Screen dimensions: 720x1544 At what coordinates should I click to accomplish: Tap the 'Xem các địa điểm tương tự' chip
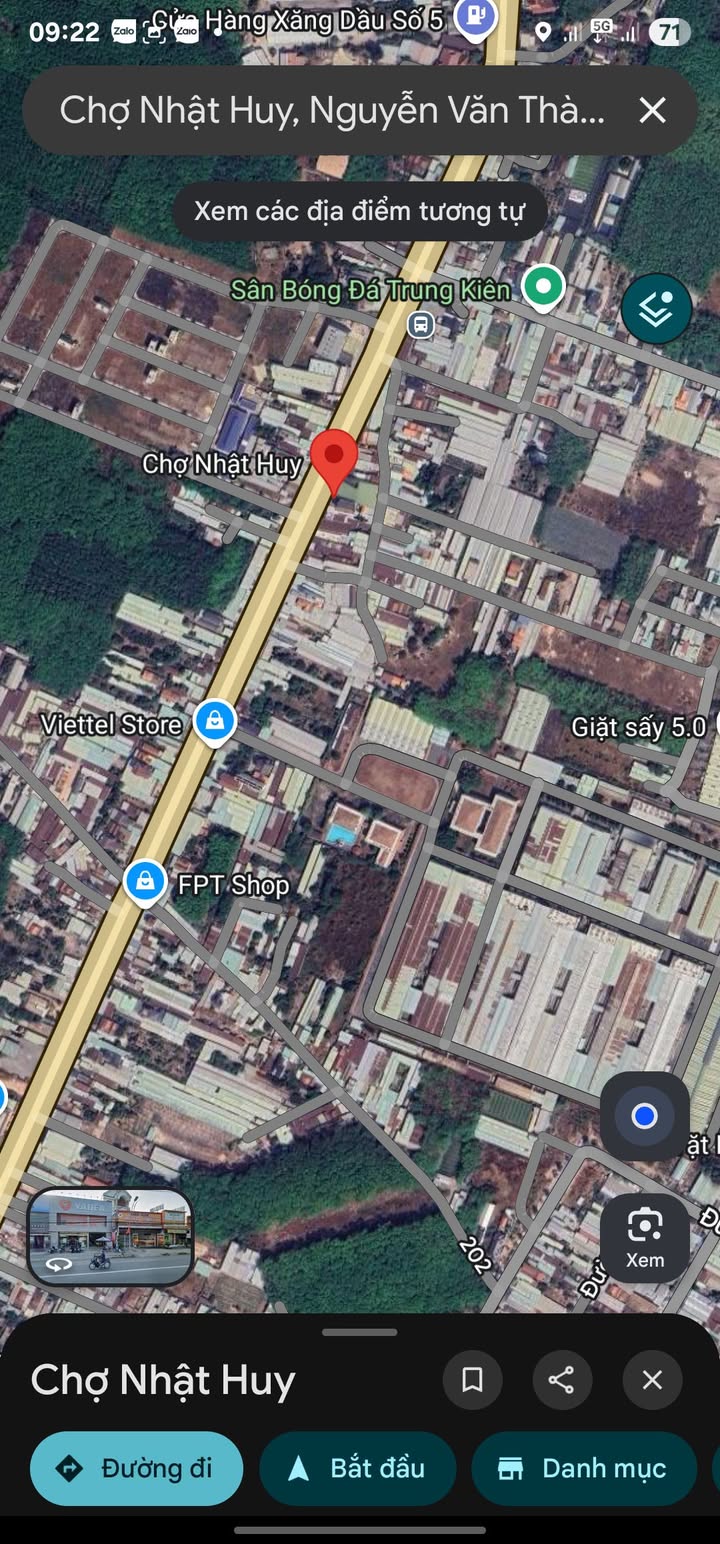coord(359,211)
